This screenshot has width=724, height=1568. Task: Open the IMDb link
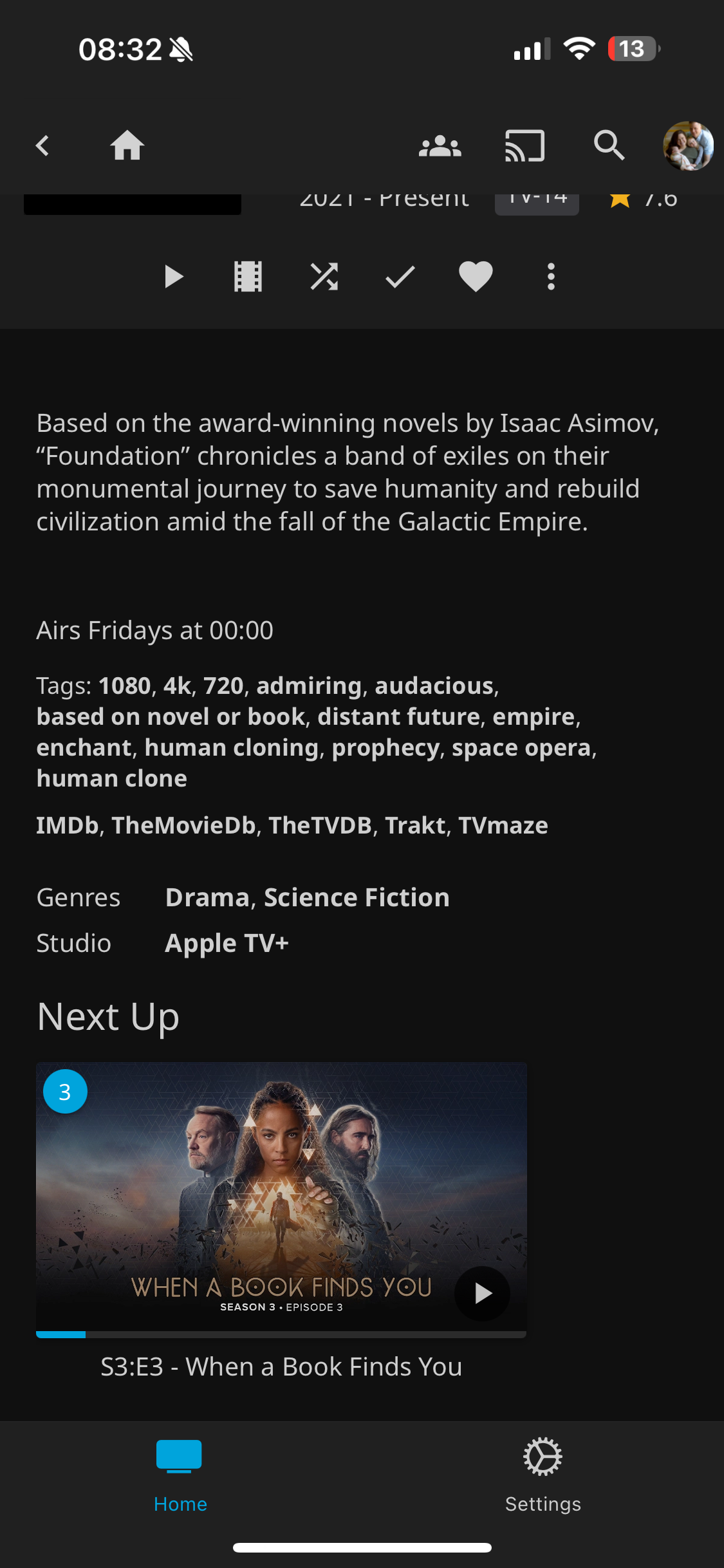pyautogui.click(x=67, y=825)
